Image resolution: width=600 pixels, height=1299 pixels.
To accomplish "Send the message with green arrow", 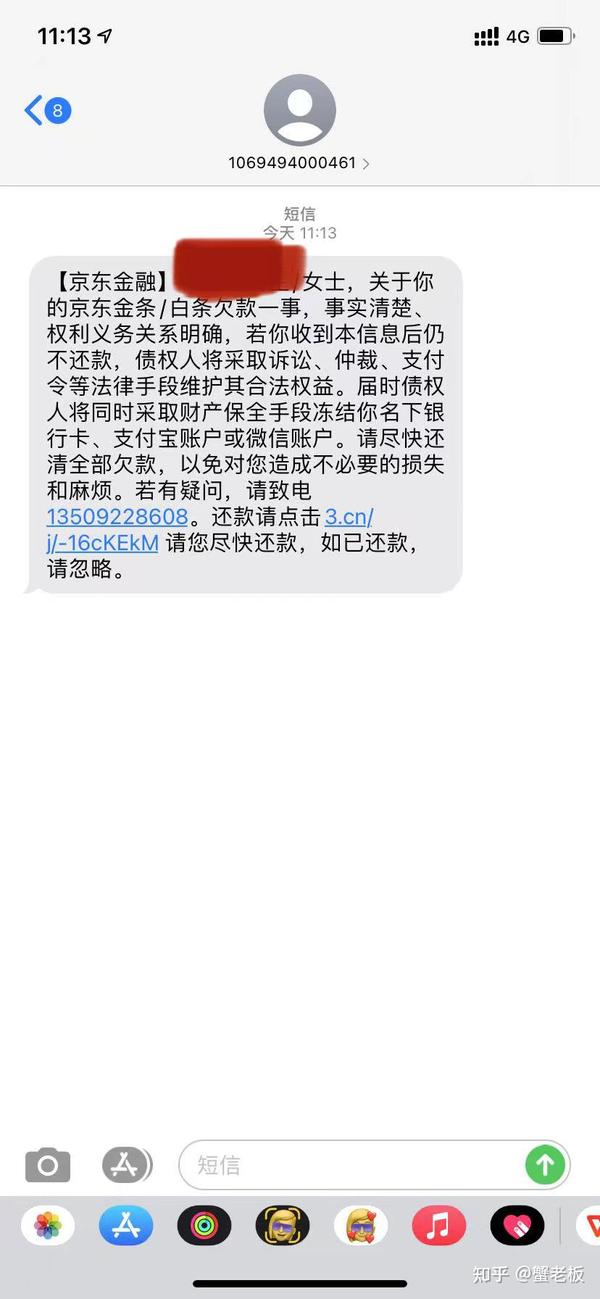I will click(545, 1165).
